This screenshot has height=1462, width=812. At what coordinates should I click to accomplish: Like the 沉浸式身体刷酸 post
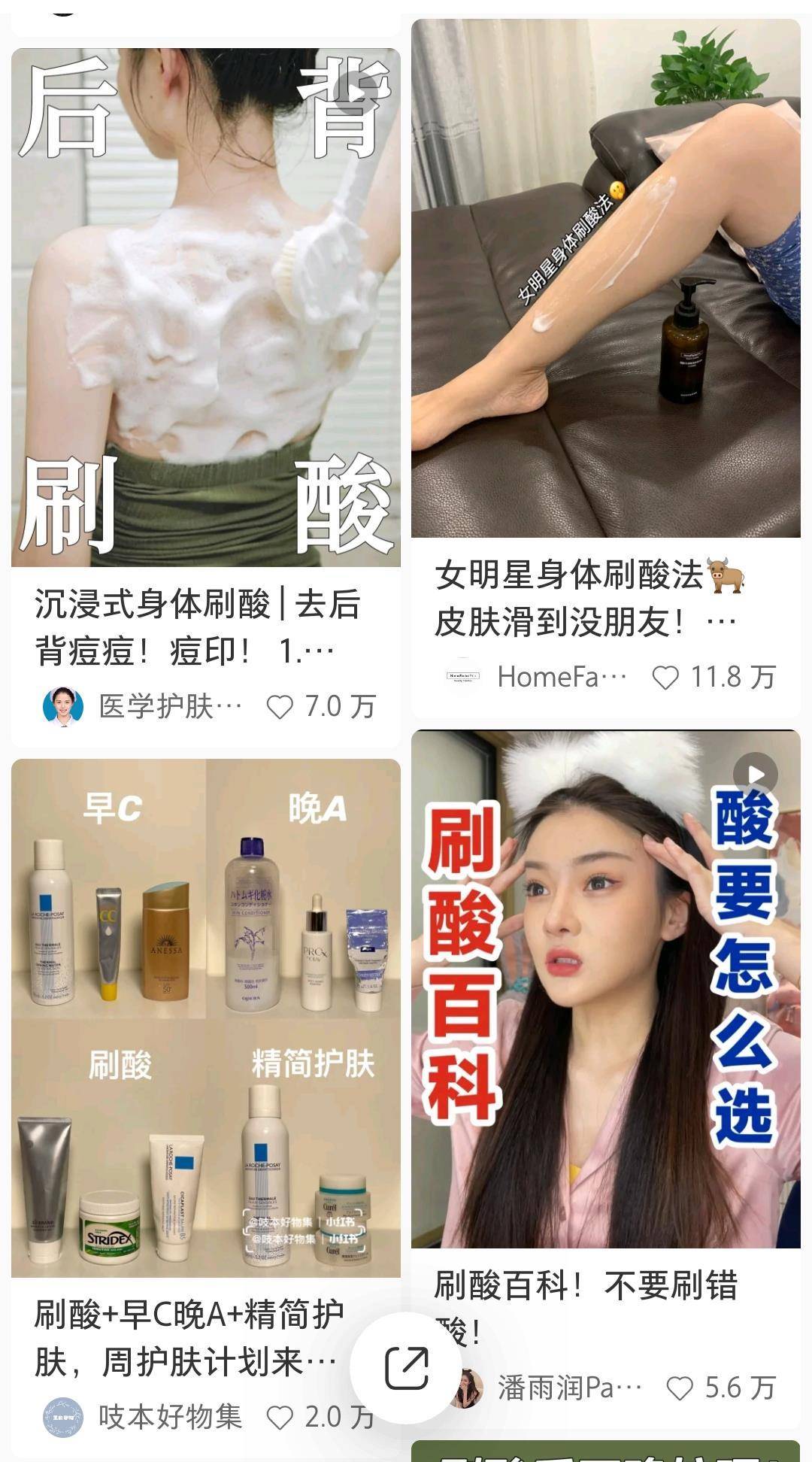tap(280, 707)
